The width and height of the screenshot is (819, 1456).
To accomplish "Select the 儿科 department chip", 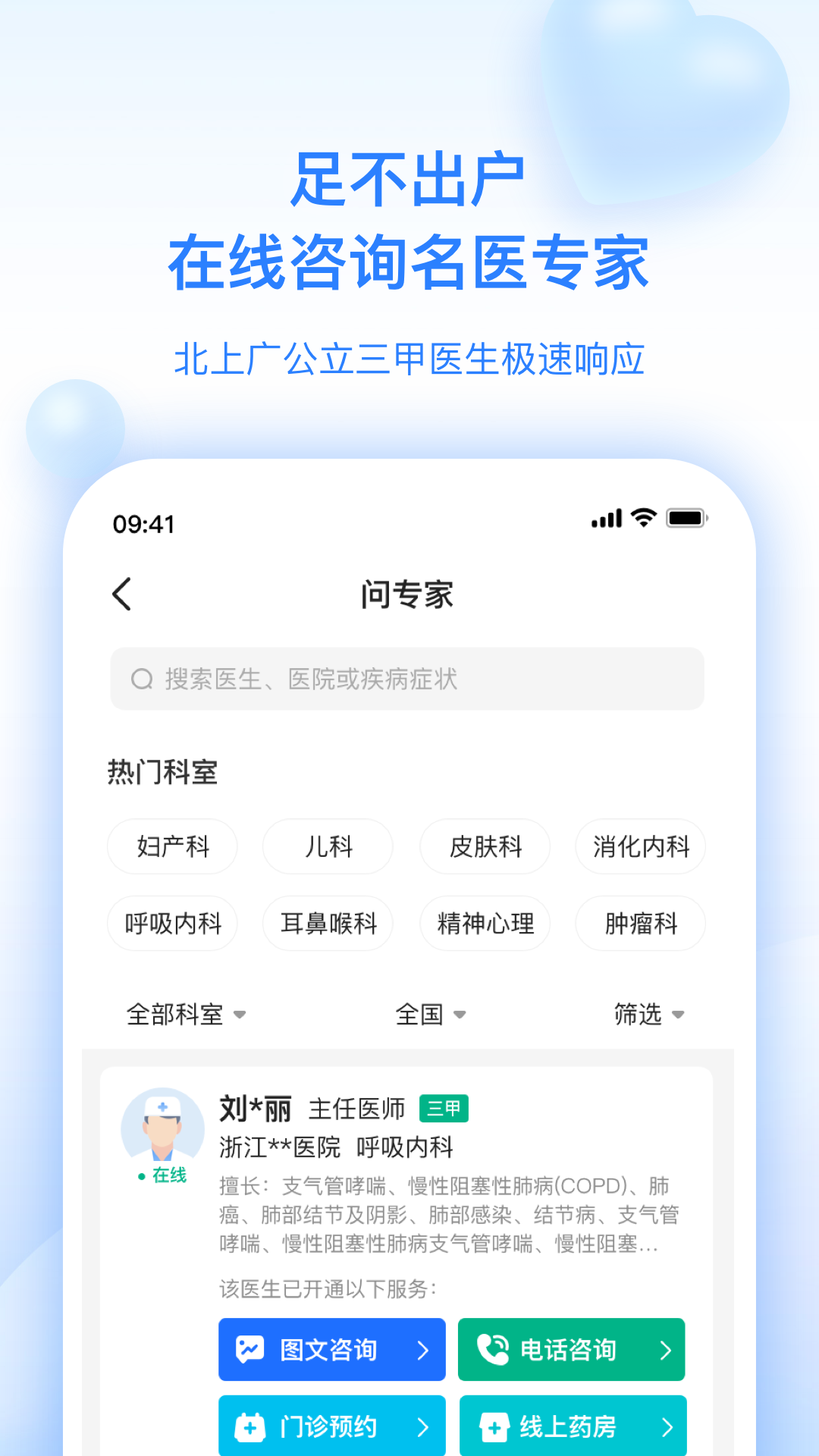I will [327, 847].
